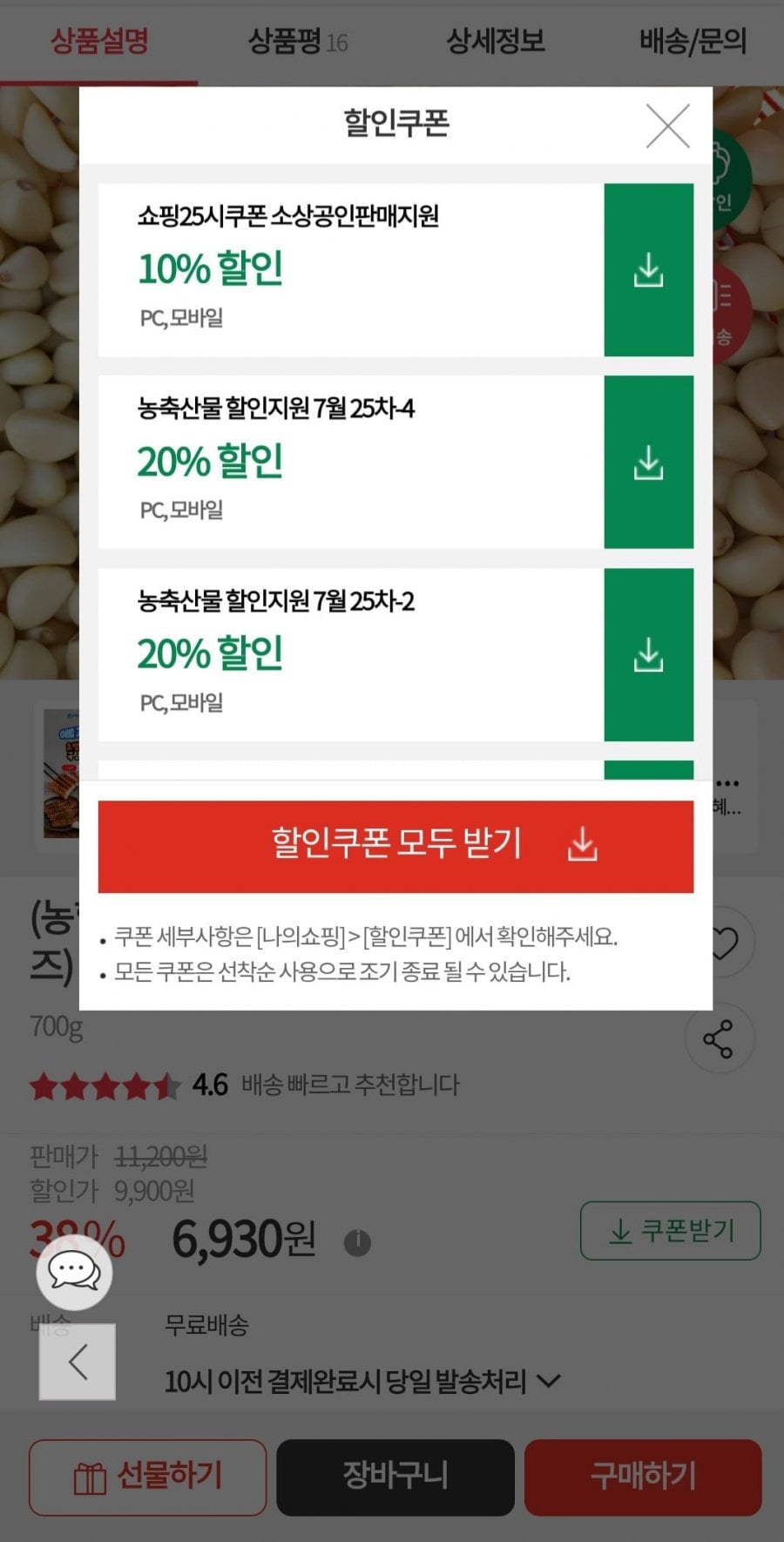Open the 배송/문의 tab
The image size is (784, 1542).
tap(693, 41)
